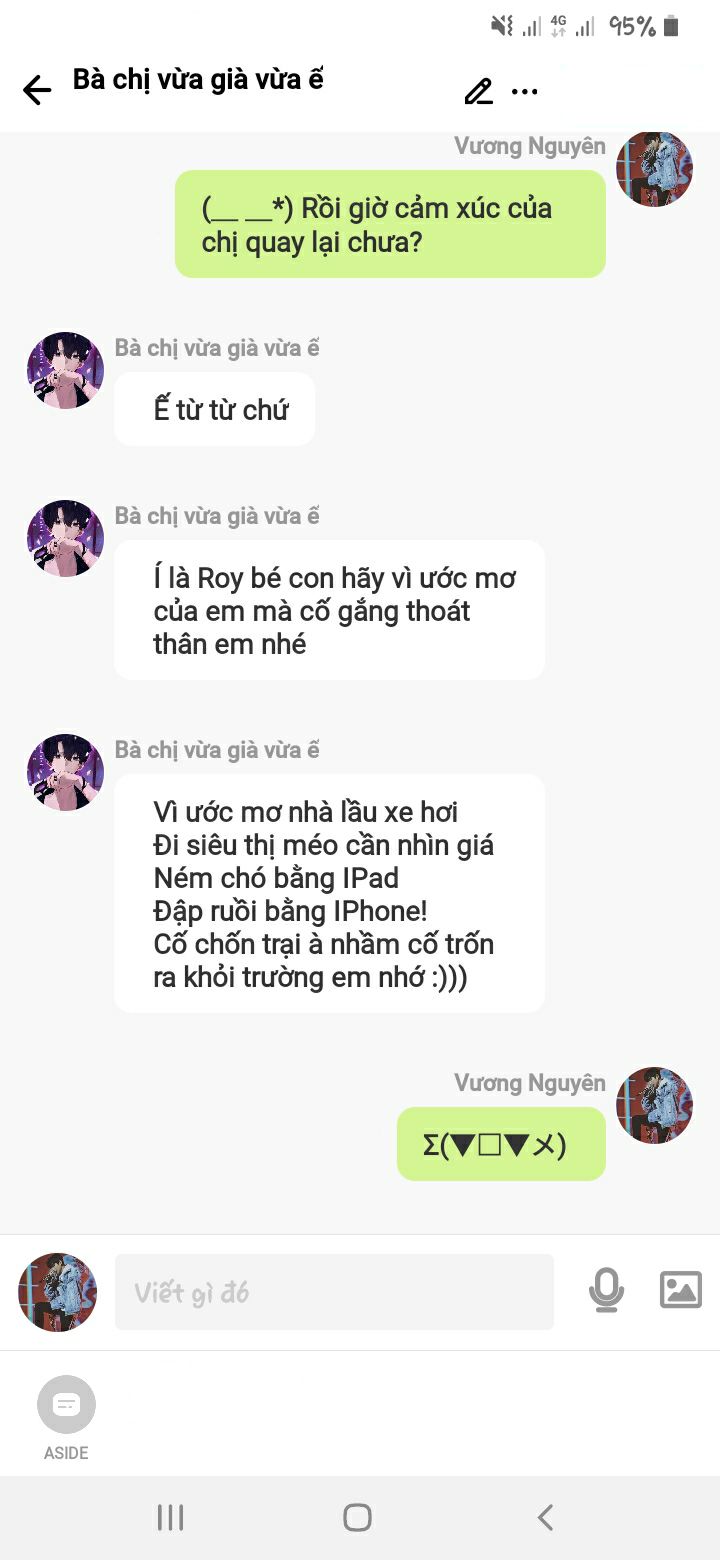The image size is (720, 1560).
Task: Focus the "Viết gì đó" message field
Action: pyautogui.click(x=334, y=1292)
